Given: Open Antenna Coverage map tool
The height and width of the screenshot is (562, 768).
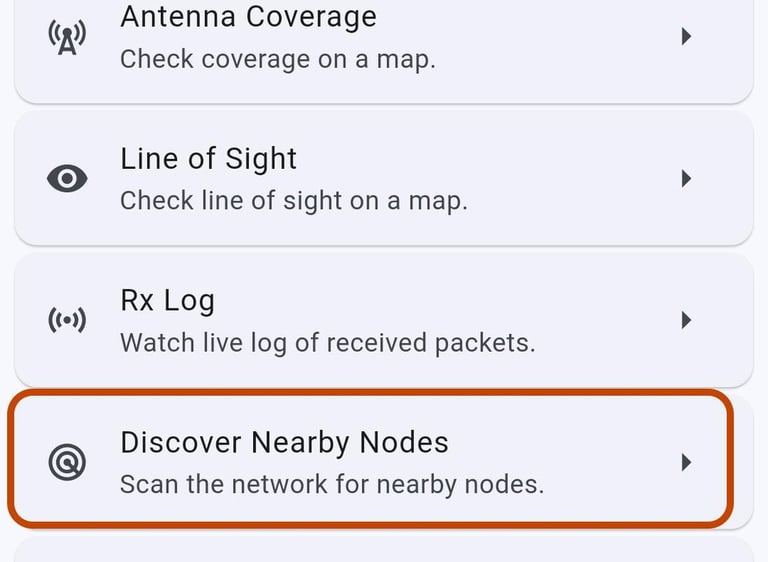Looking at the screenshot, I should click(x=383, y=40).
